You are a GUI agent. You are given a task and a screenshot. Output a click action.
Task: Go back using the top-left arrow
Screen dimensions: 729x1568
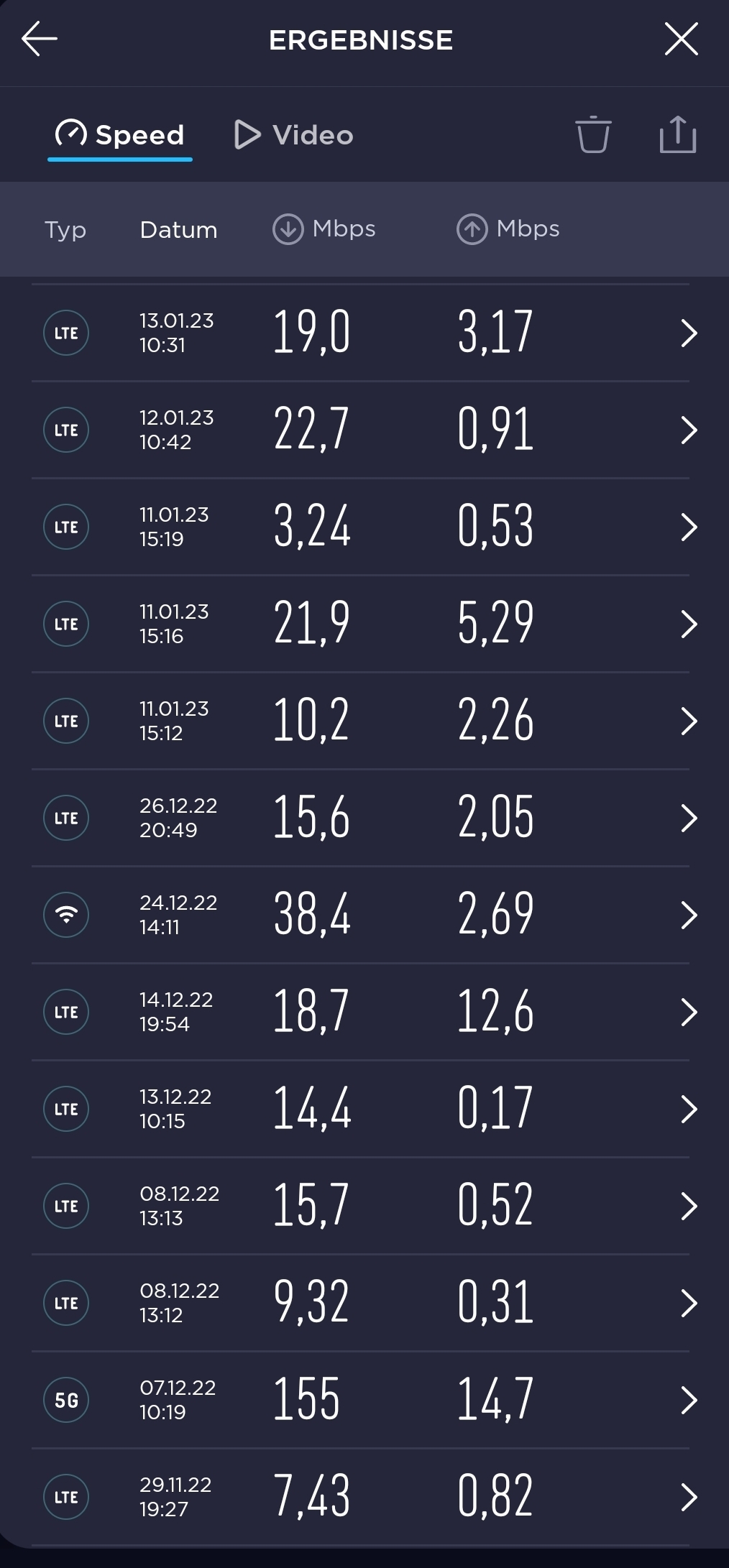click(x=40, y=39)
